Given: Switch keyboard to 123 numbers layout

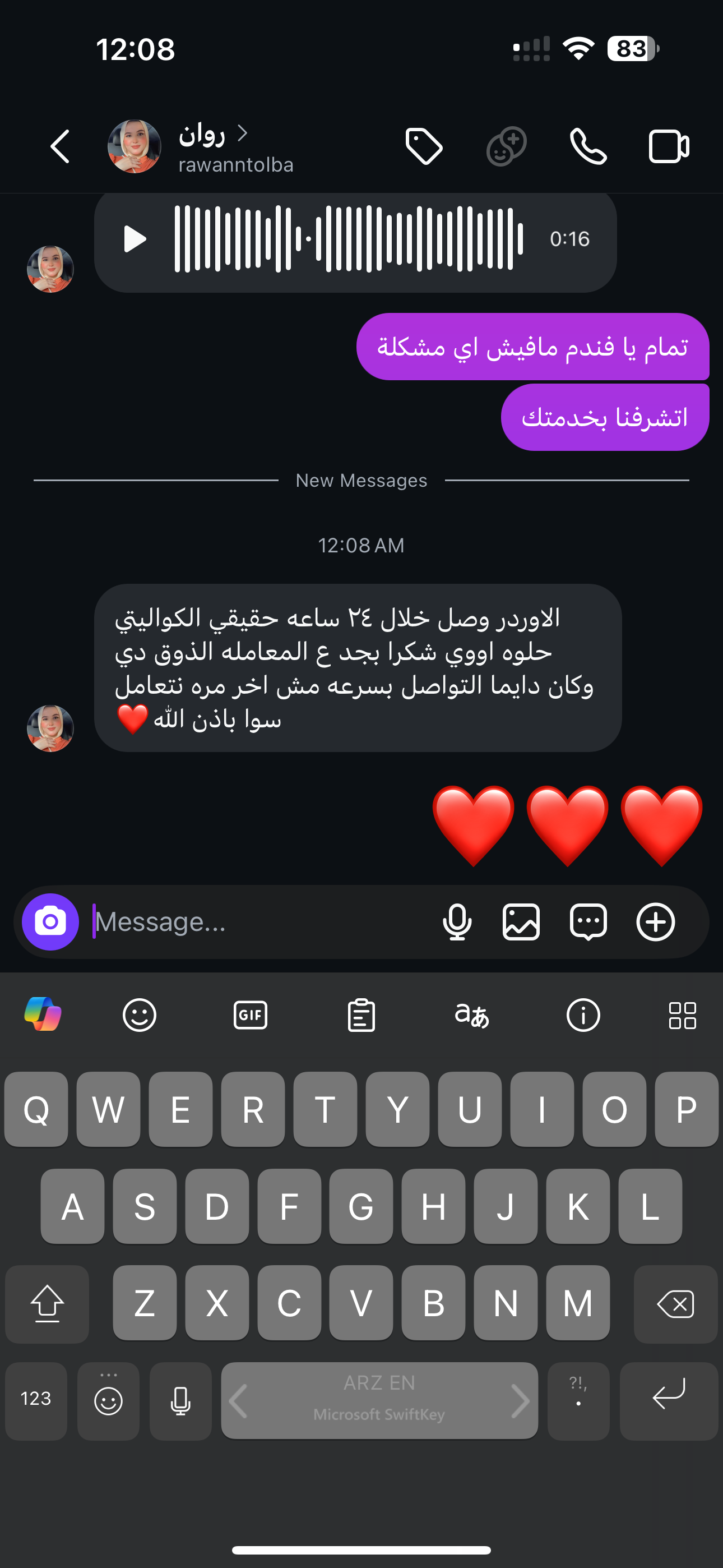Looking at the screenshot, I should click(36, 1400).
